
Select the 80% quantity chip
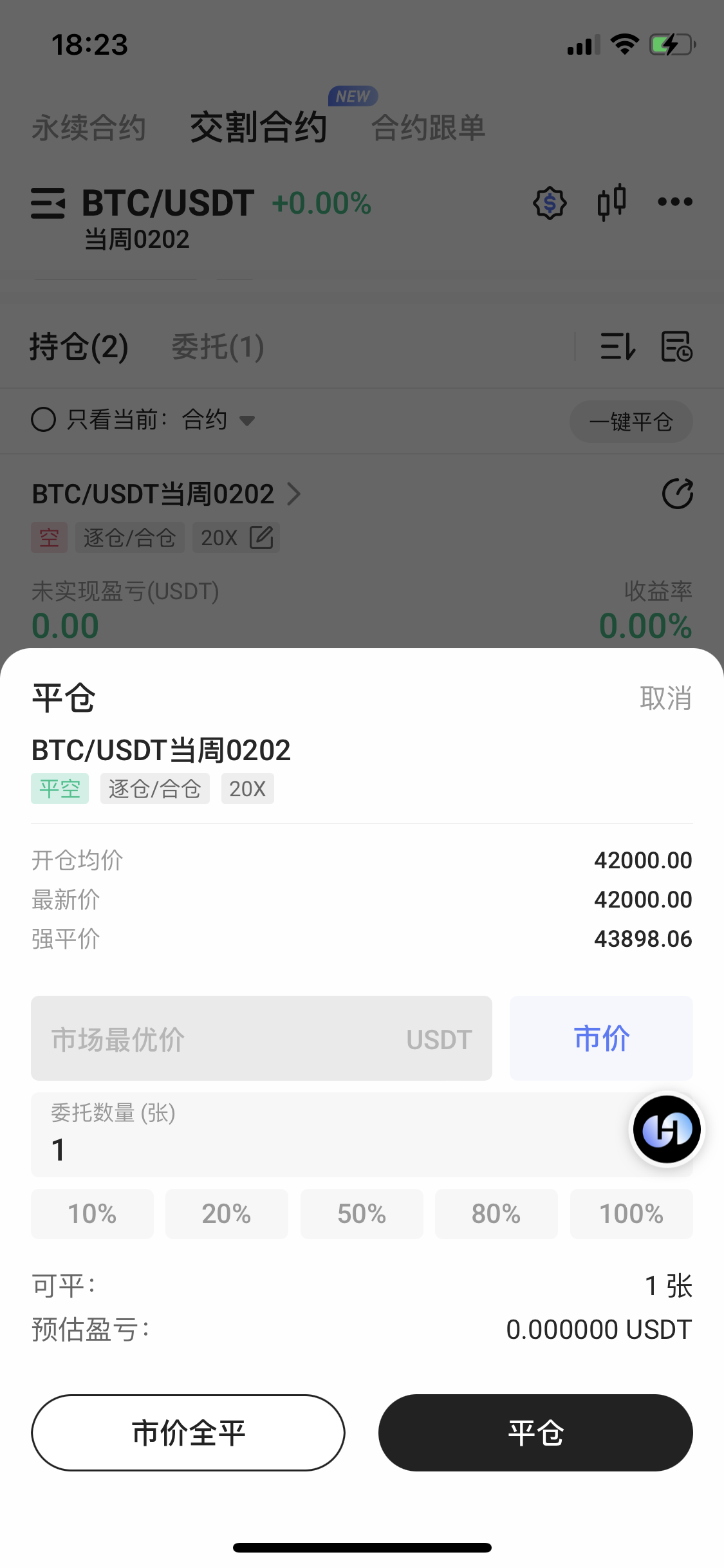pos(496,1214)
